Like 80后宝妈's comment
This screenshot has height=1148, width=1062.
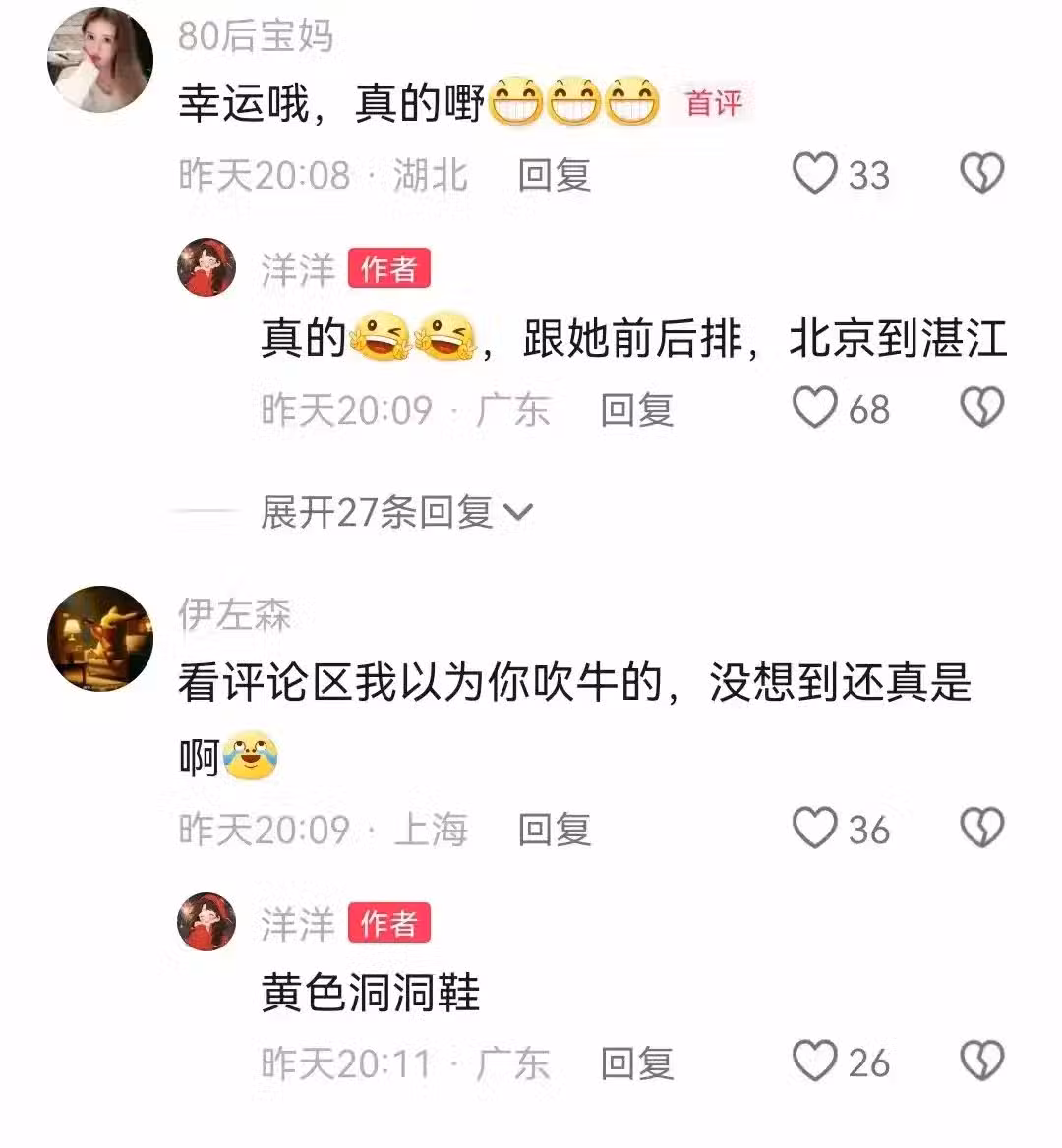click(815, 174)
